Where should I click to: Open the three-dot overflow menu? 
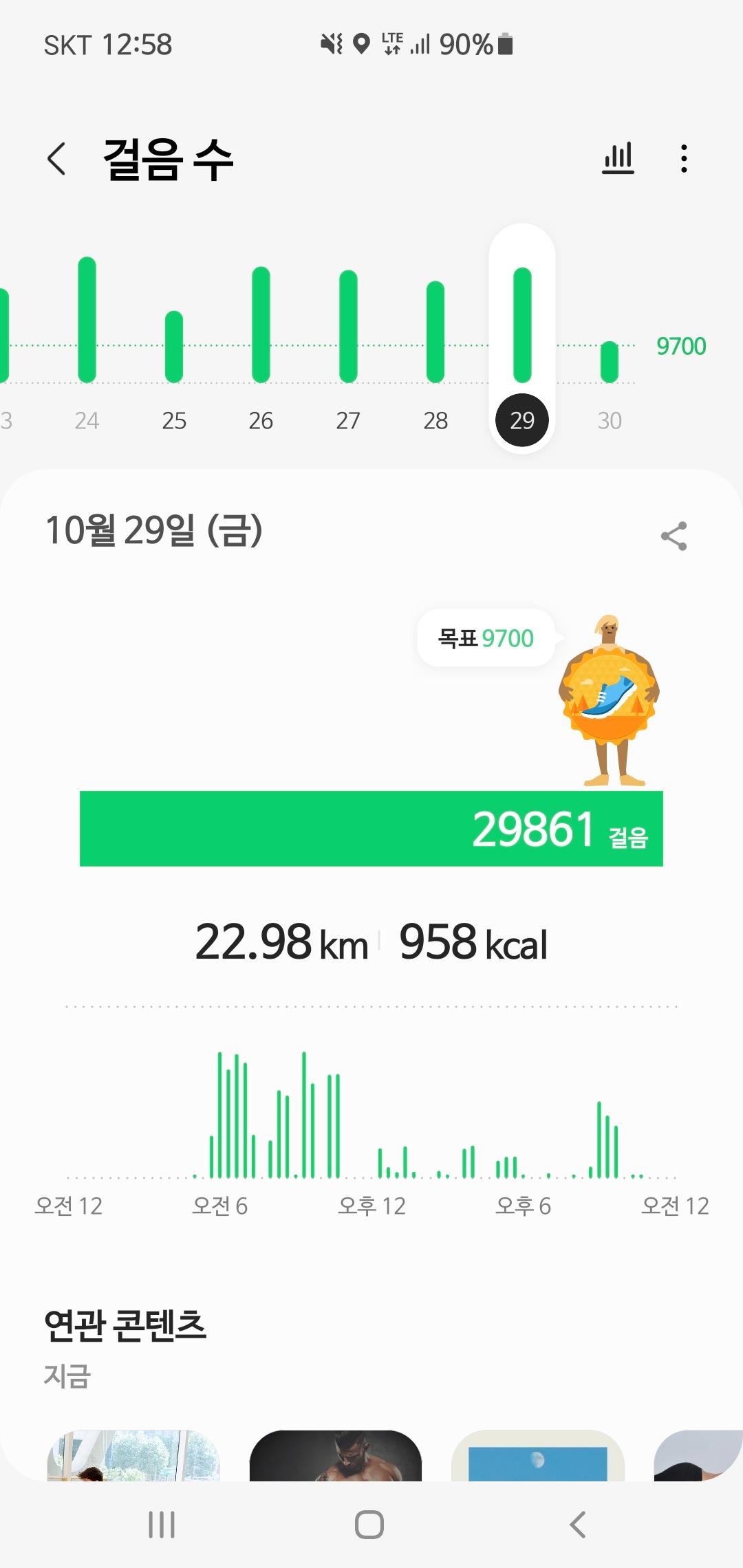(x=683, y=159)
